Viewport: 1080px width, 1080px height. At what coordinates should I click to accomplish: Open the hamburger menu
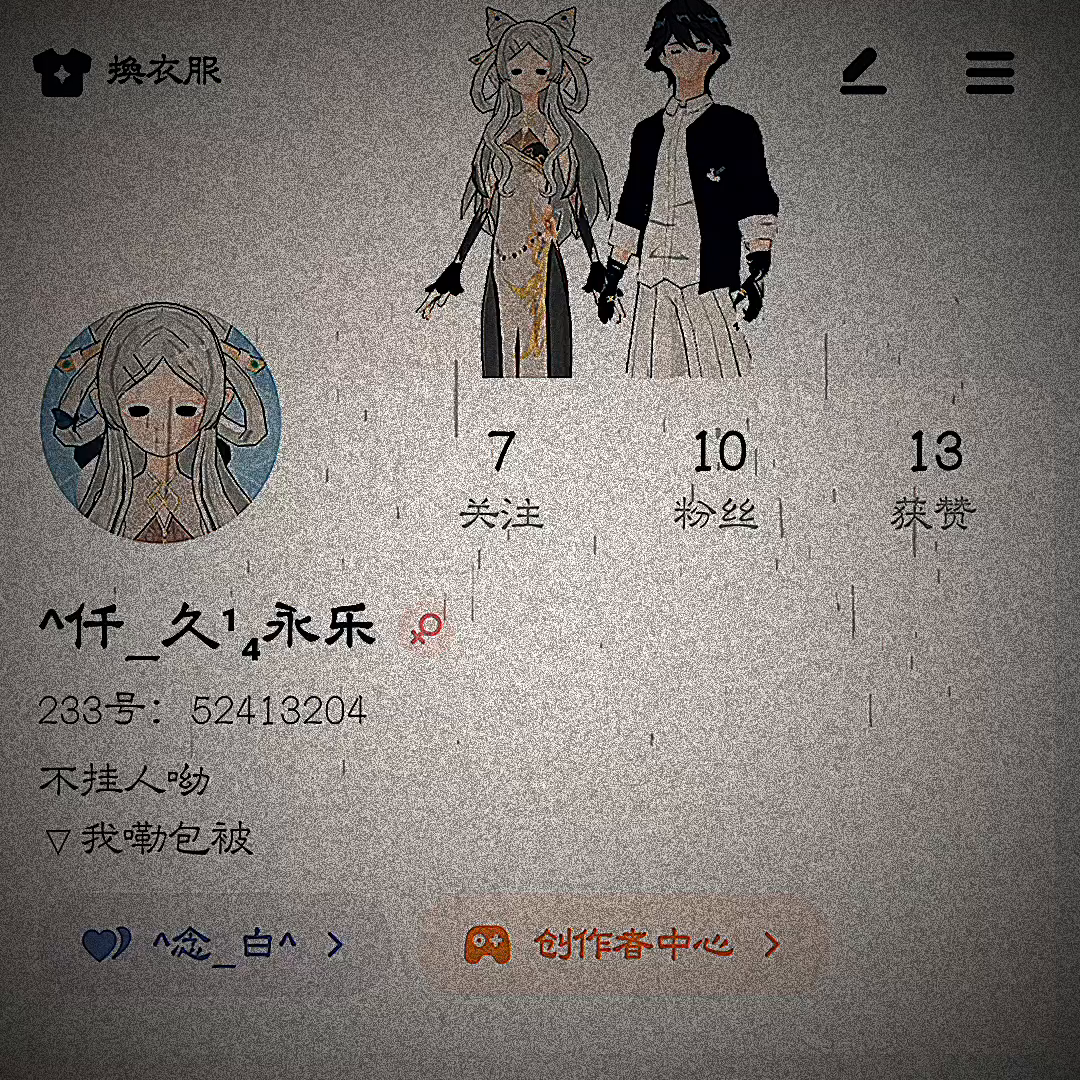[x=990, y=72]
